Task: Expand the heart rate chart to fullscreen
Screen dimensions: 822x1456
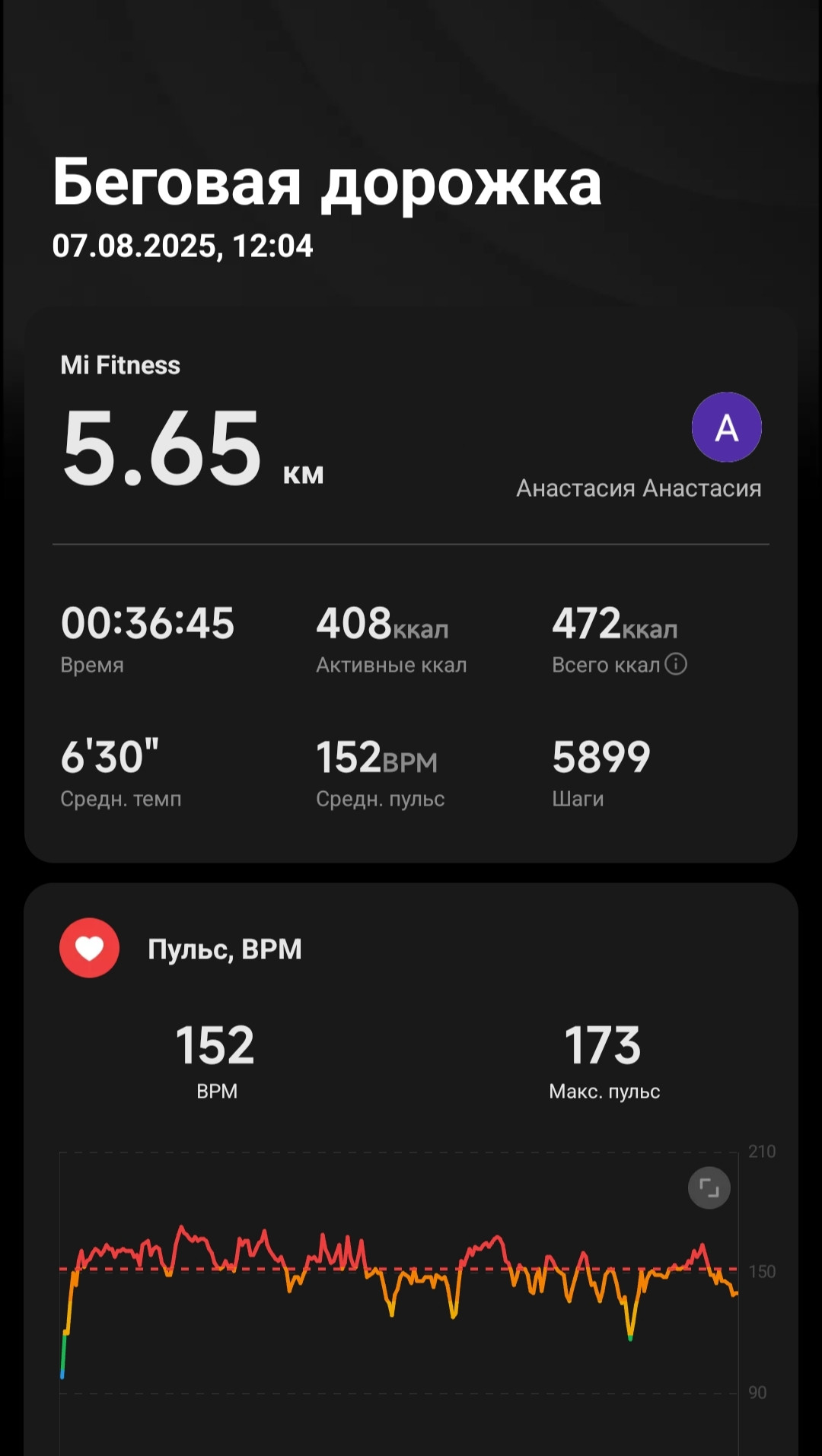Action: 709,1188
